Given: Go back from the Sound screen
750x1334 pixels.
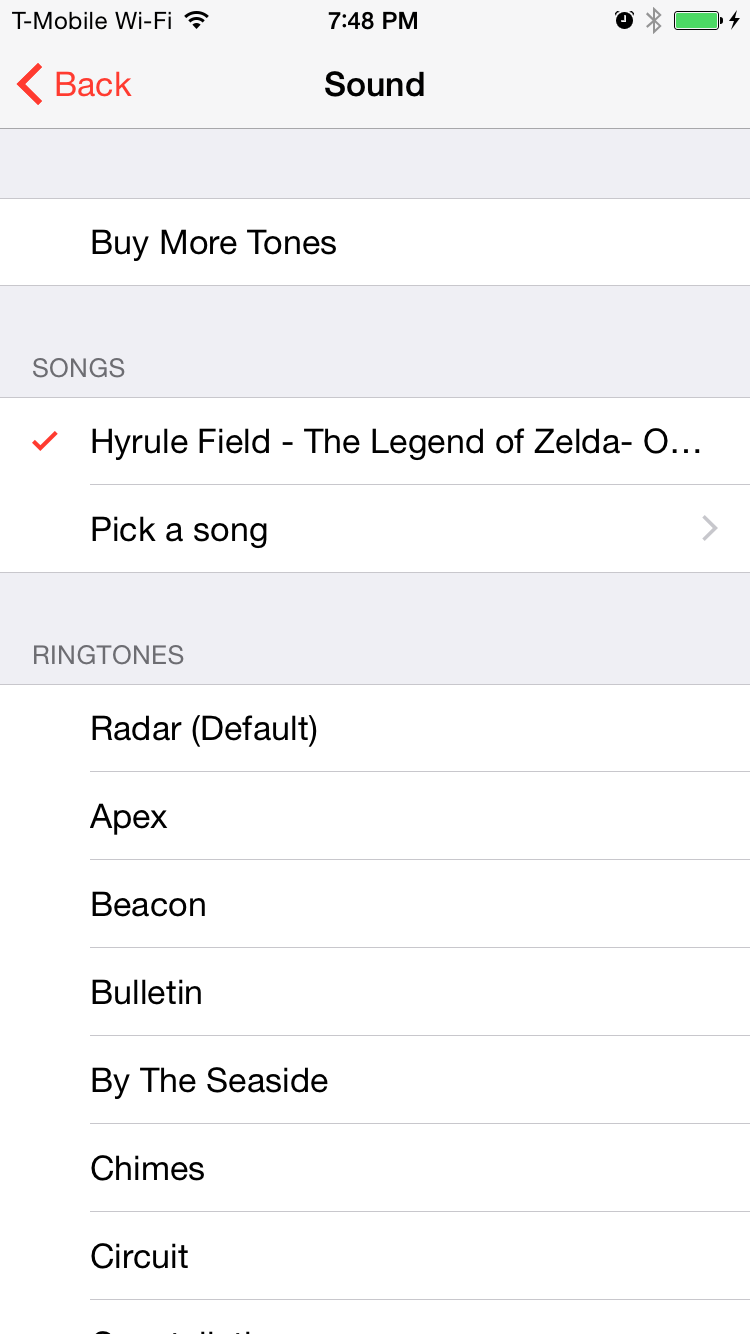Looking at the screenshot, I should [x=74, y=85].
